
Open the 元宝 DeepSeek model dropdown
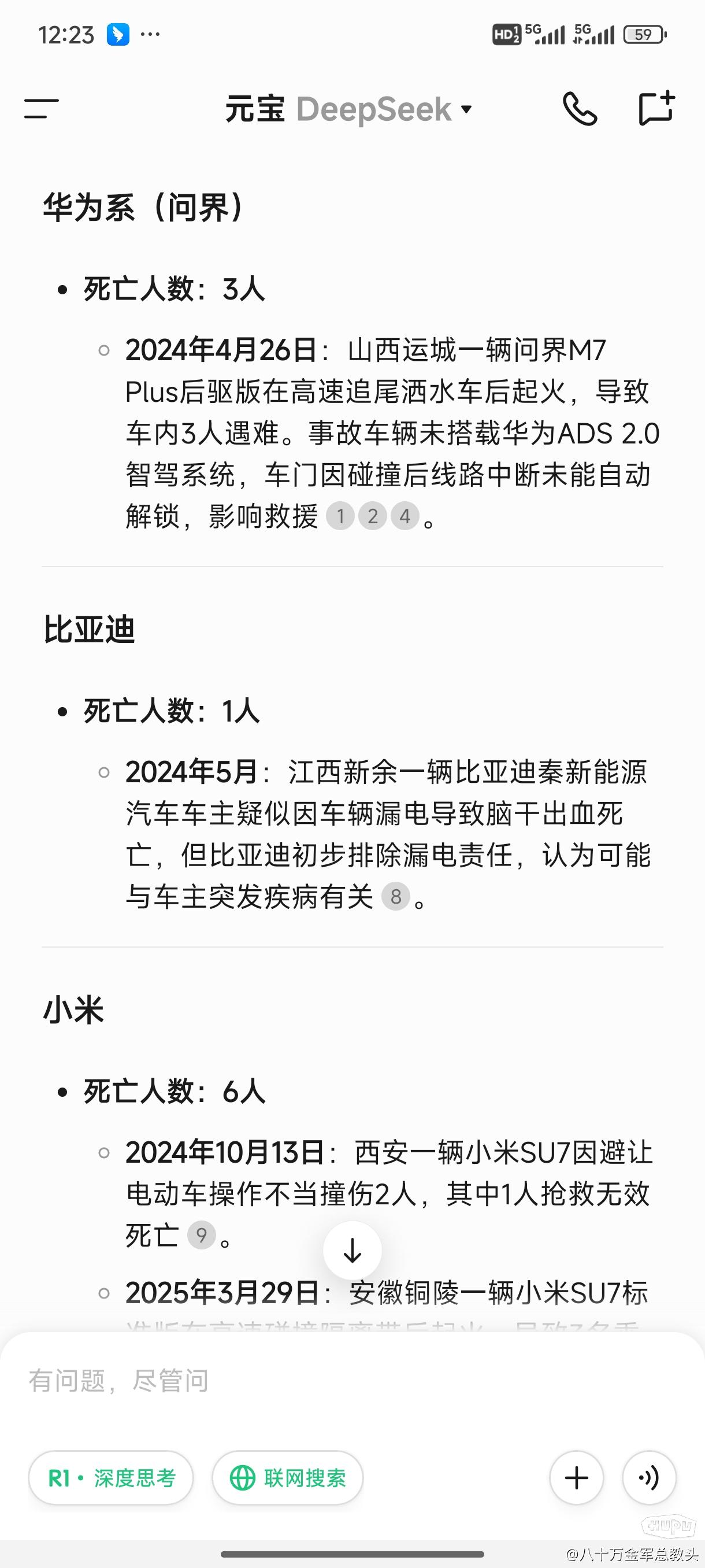click(x=348, y=110)
